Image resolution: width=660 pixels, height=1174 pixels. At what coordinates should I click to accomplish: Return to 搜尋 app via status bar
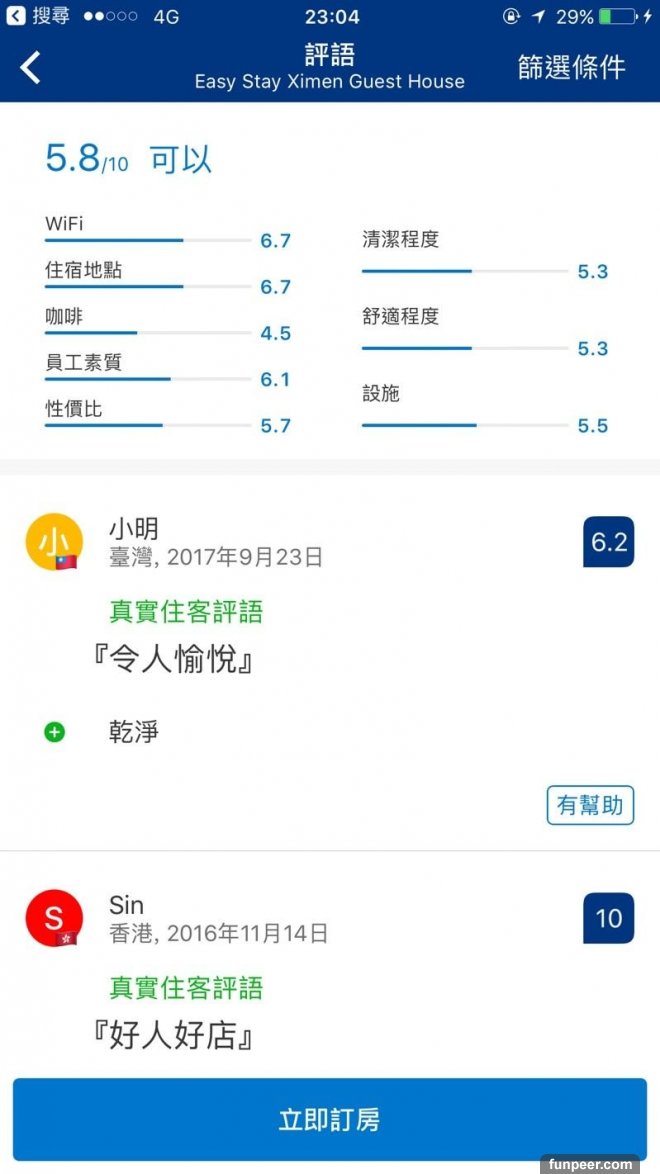coord(38,16)
